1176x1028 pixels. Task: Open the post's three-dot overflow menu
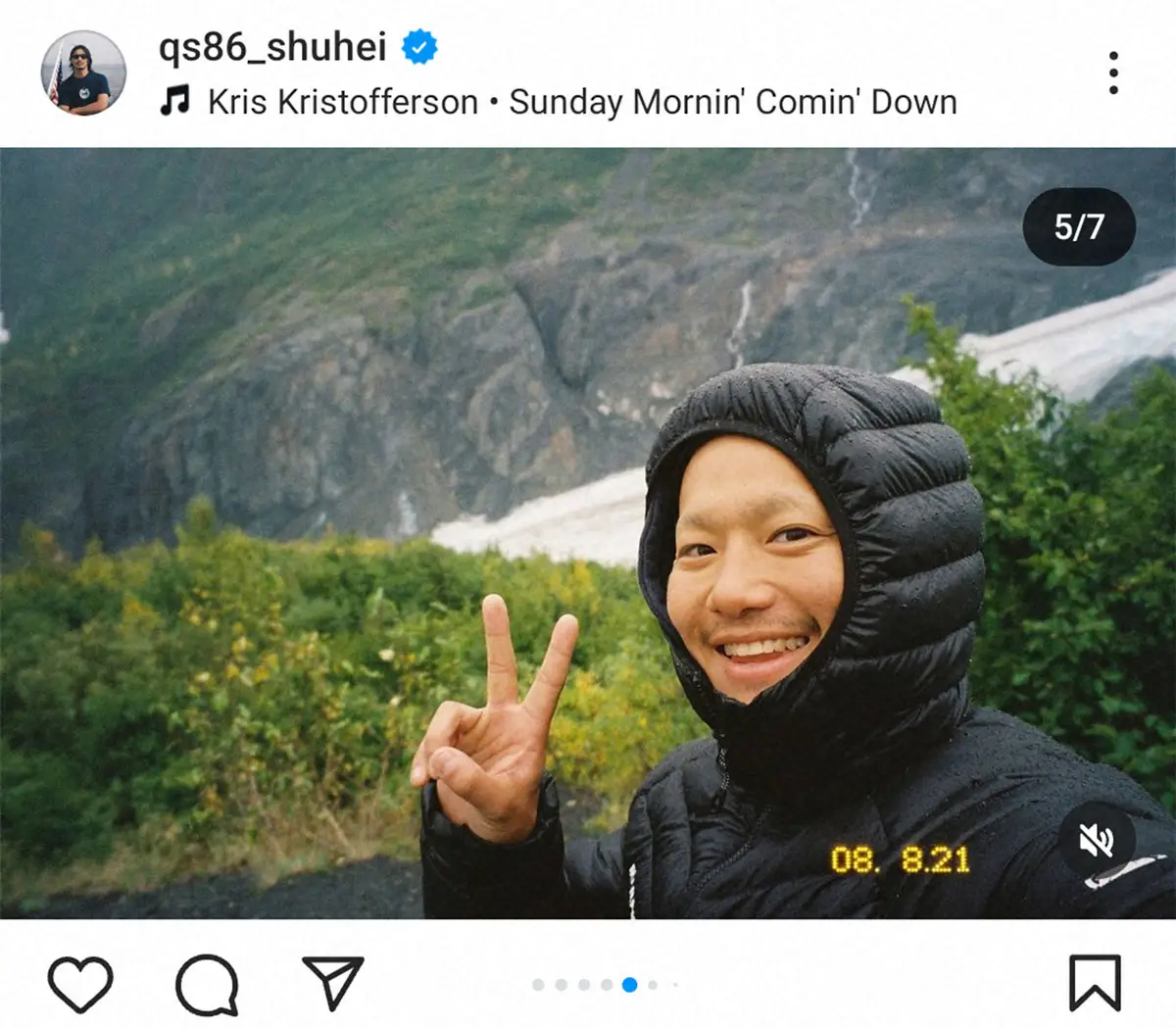point(1113,73)
